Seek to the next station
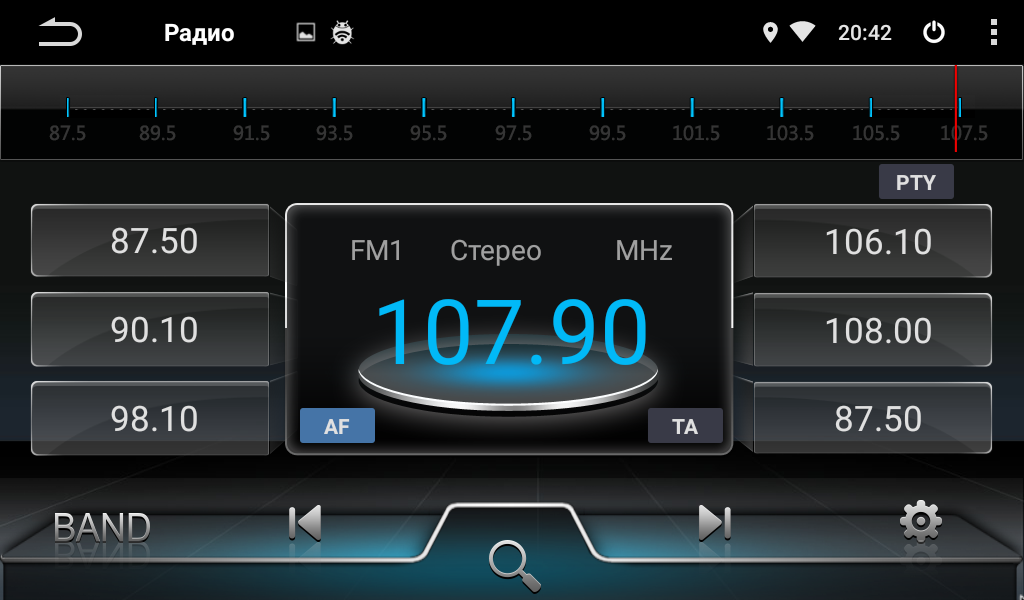Viewport: 1024px width, 600px height. [x=714, y=523]
